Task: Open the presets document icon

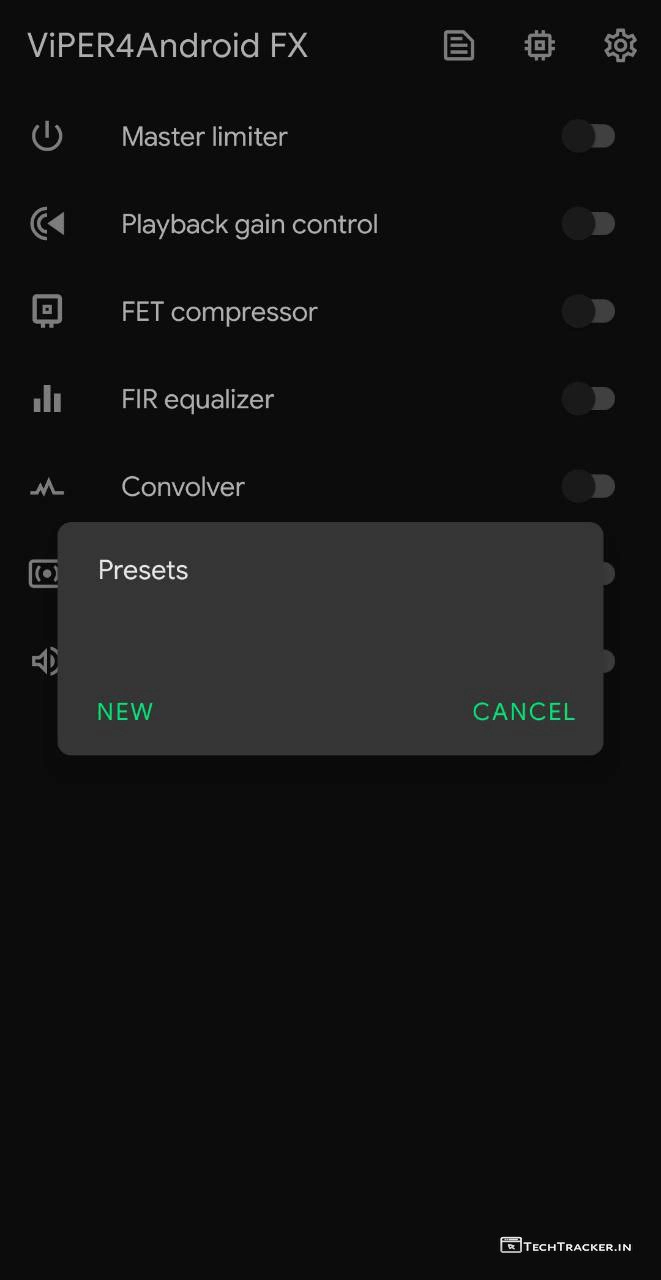Action: click(458, 45)
